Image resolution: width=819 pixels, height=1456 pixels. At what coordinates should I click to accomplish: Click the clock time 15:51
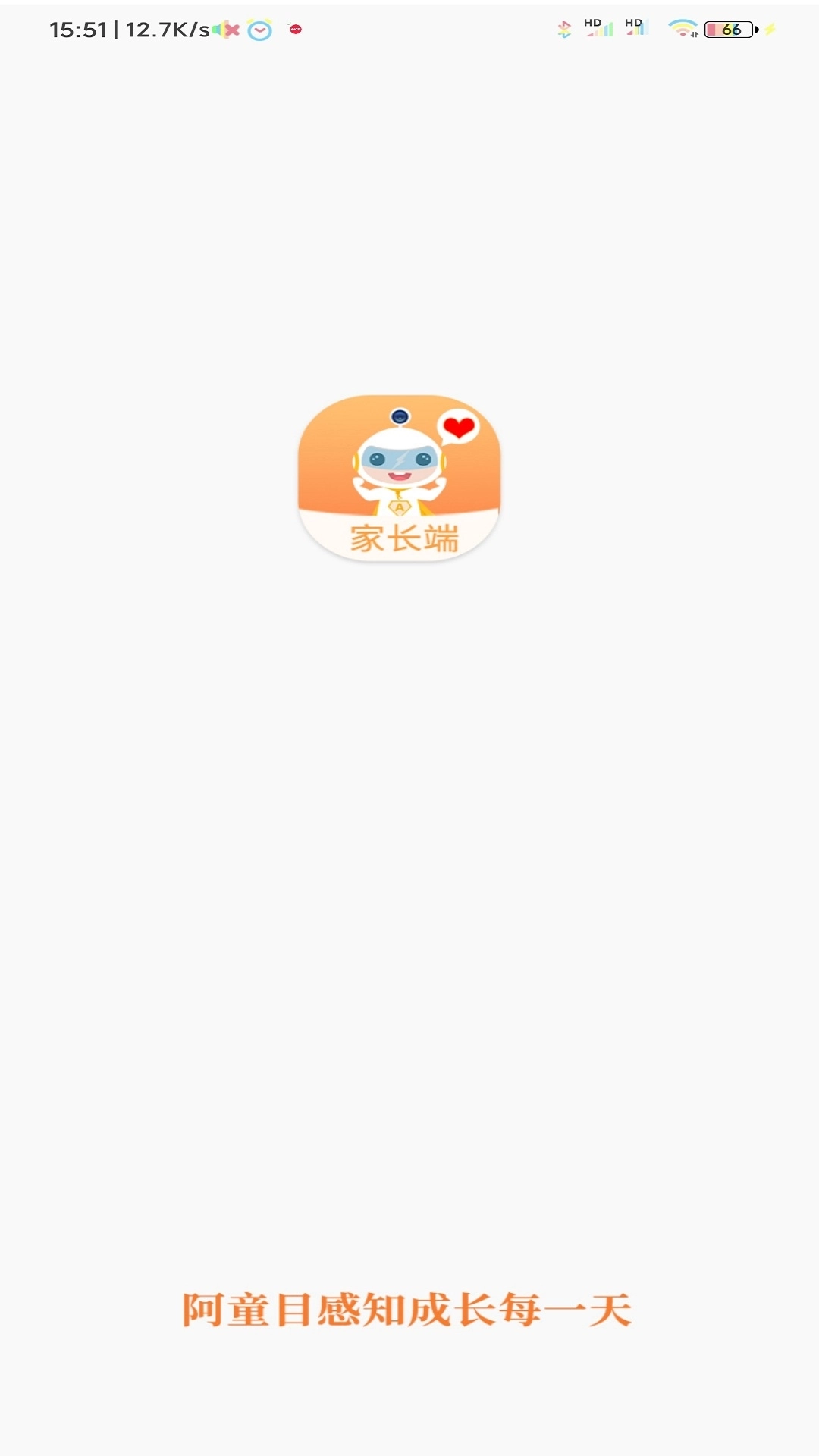pos(78,30)
